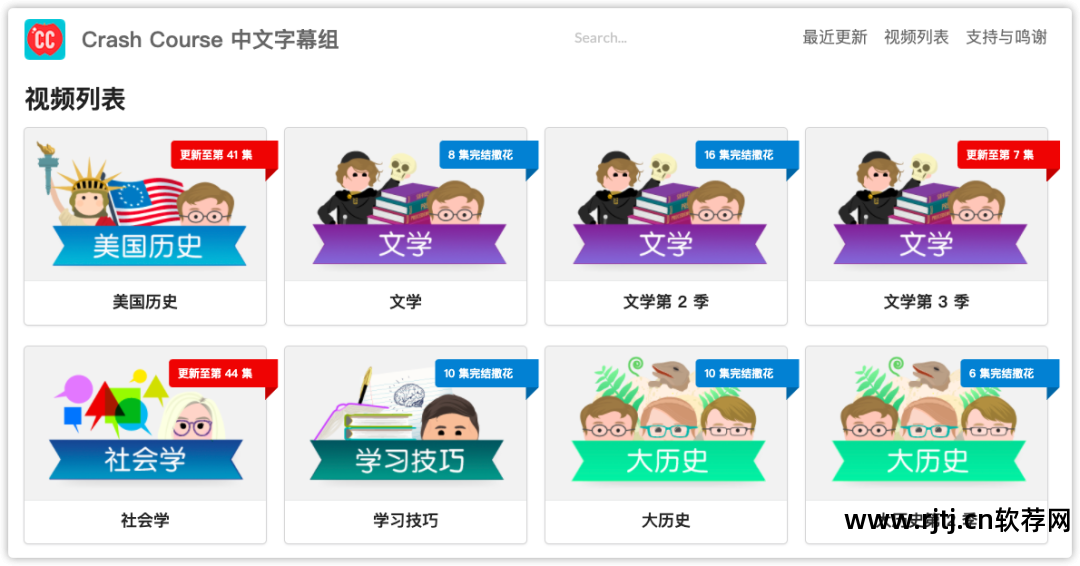Viewport: 1080px width, 566px height.
Task: Open the 大历史 card marked 6 集完结撒花
Action: tap(926, 440)
